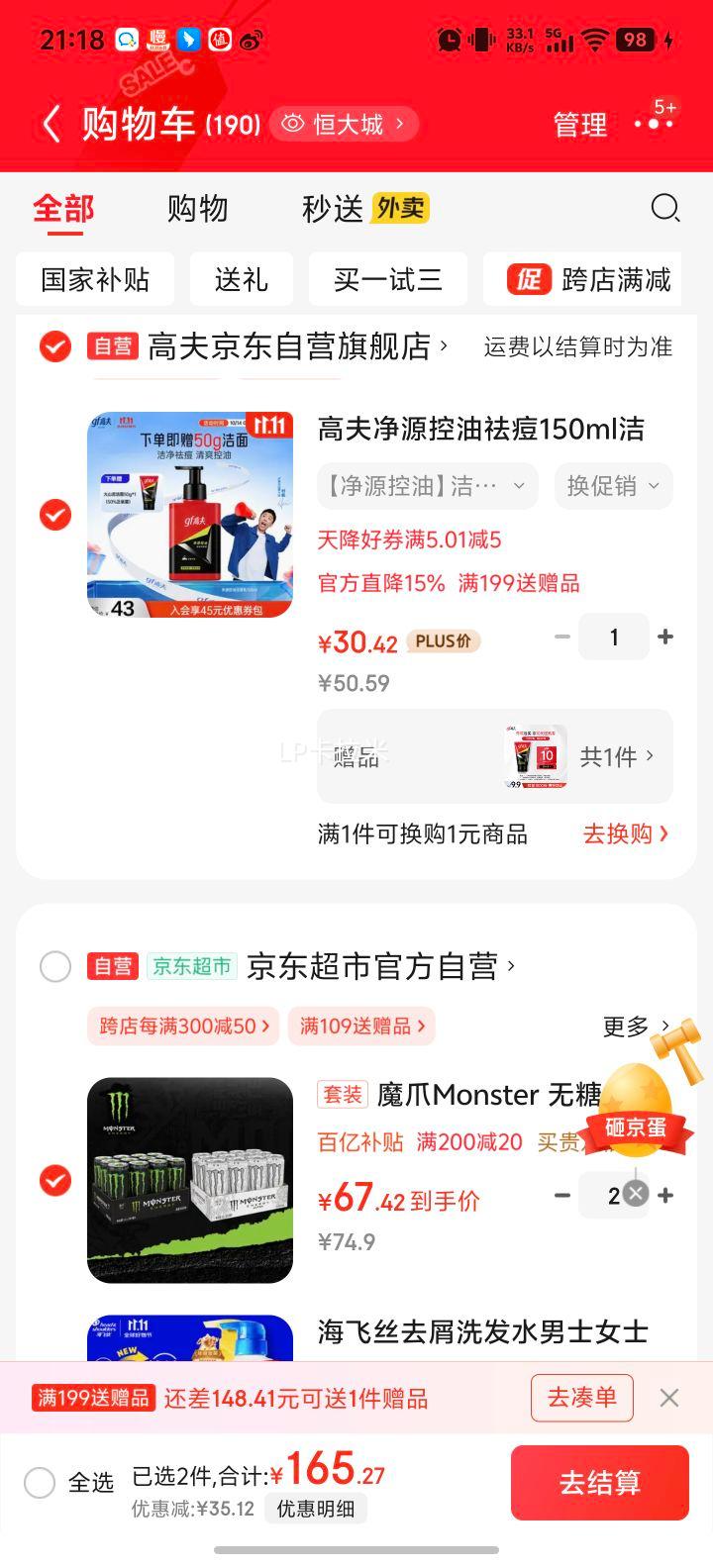Open the 换促销 promotion dropdown
The height and width of the screenshot is (1568, 713).
(613, 486)
